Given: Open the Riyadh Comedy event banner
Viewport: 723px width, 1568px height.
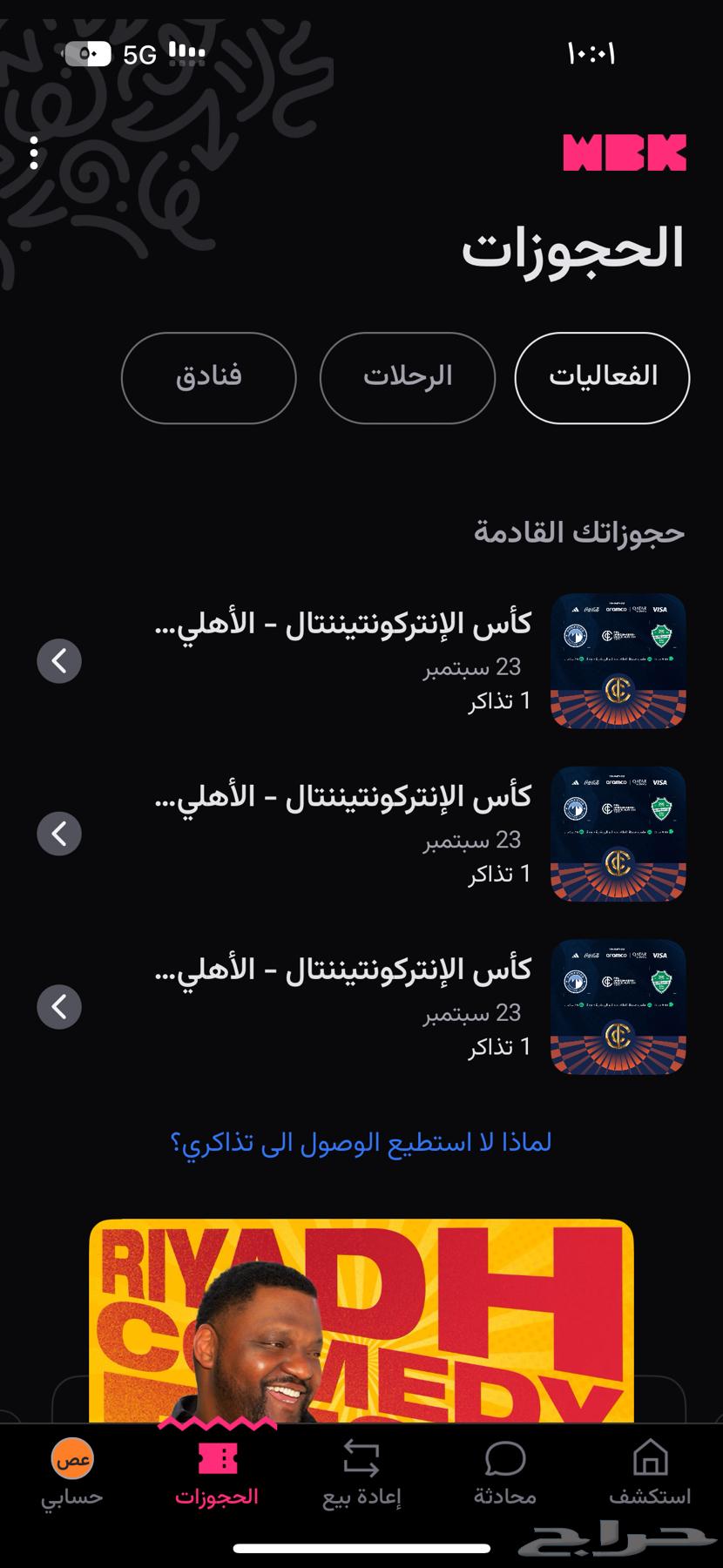Looking at the screenshot, I should 361,1324.
